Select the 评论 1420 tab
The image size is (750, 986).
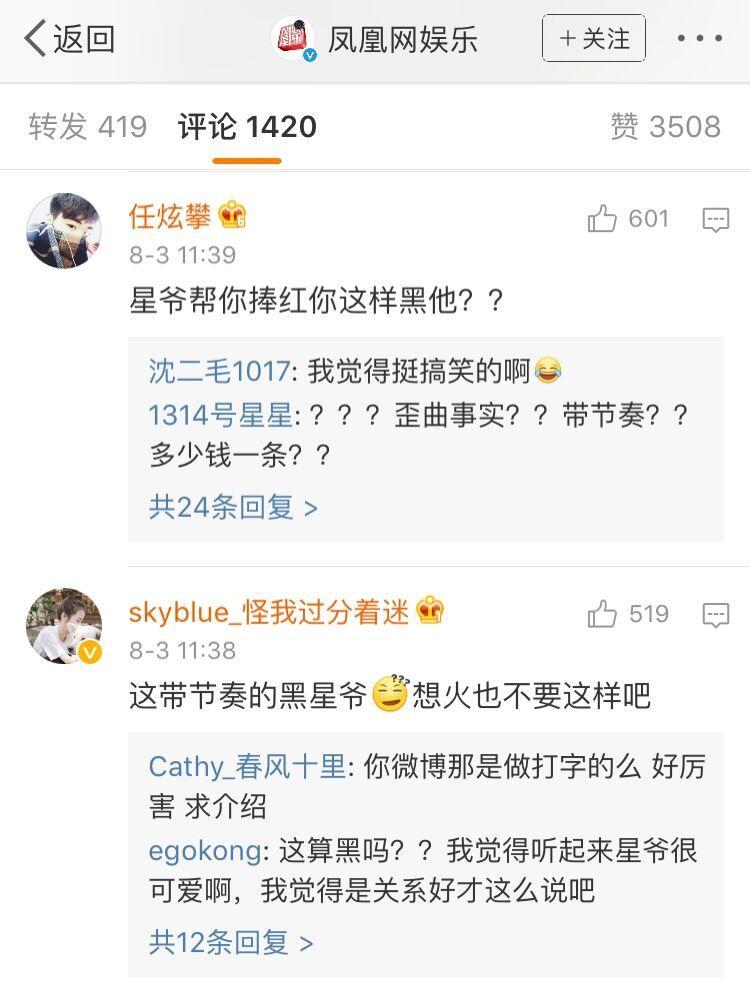247,127
